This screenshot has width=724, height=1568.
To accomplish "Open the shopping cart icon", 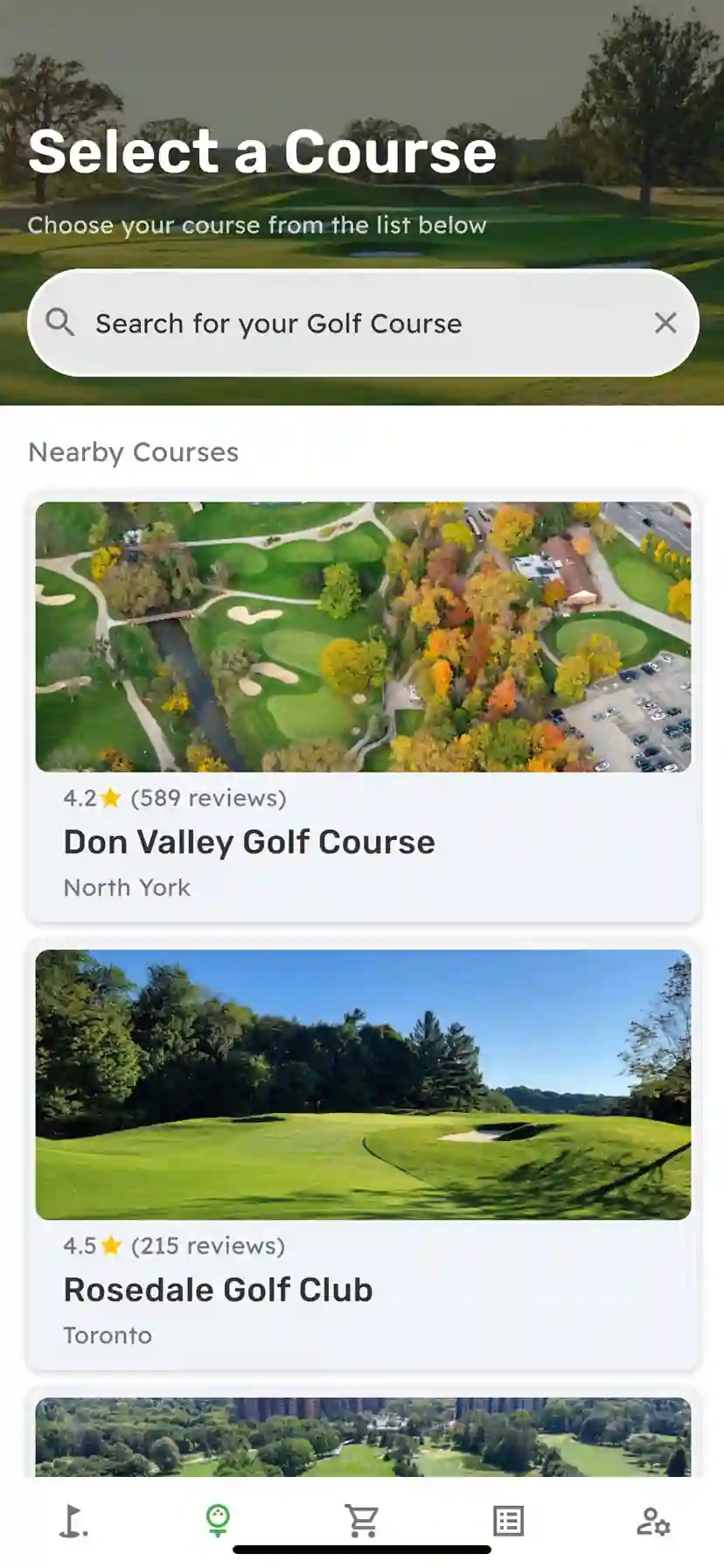I will tap(362, 1521).
